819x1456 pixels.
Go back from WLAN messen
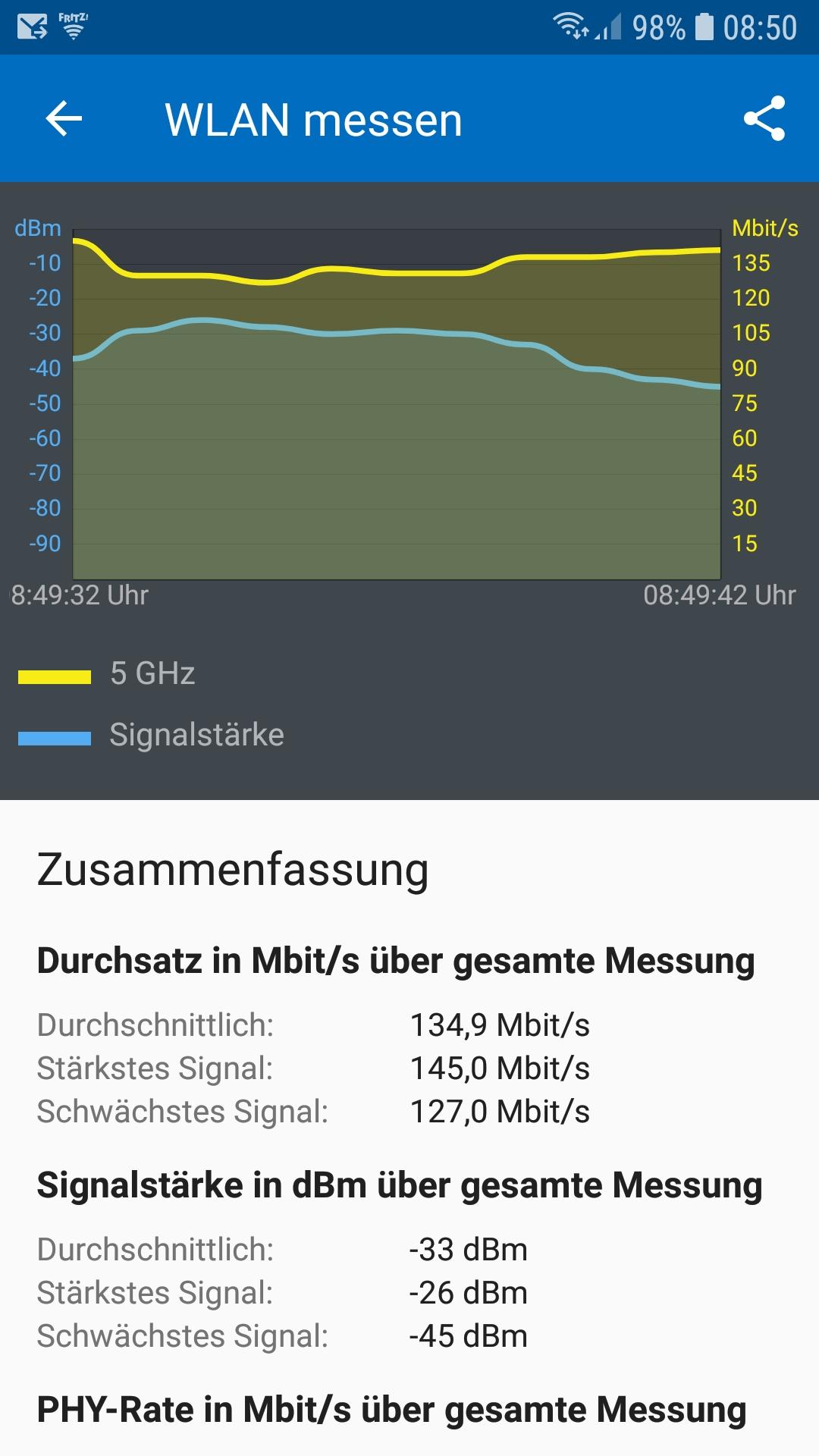pos(64,119)
